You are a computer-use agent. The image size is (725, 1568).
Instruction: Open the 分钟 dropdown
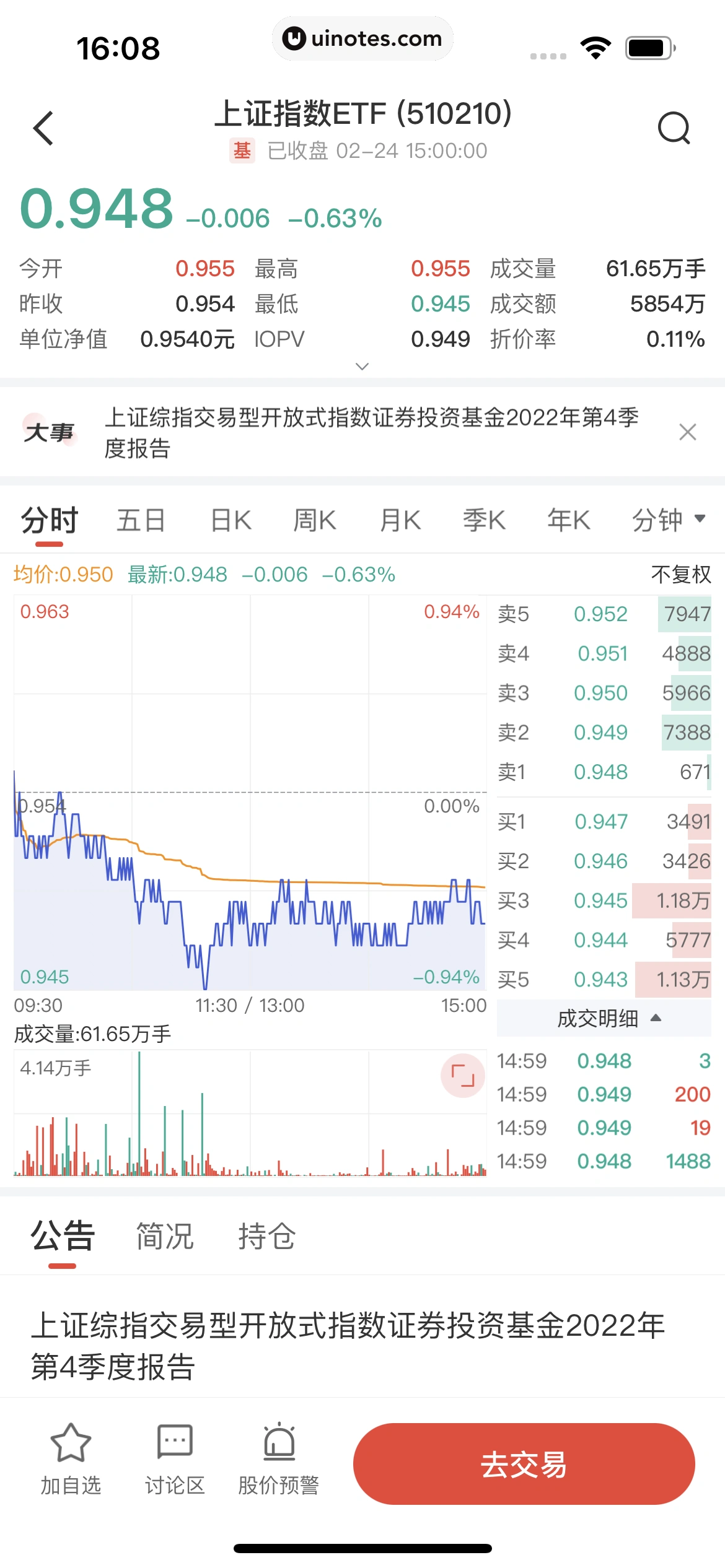point(668,520)
